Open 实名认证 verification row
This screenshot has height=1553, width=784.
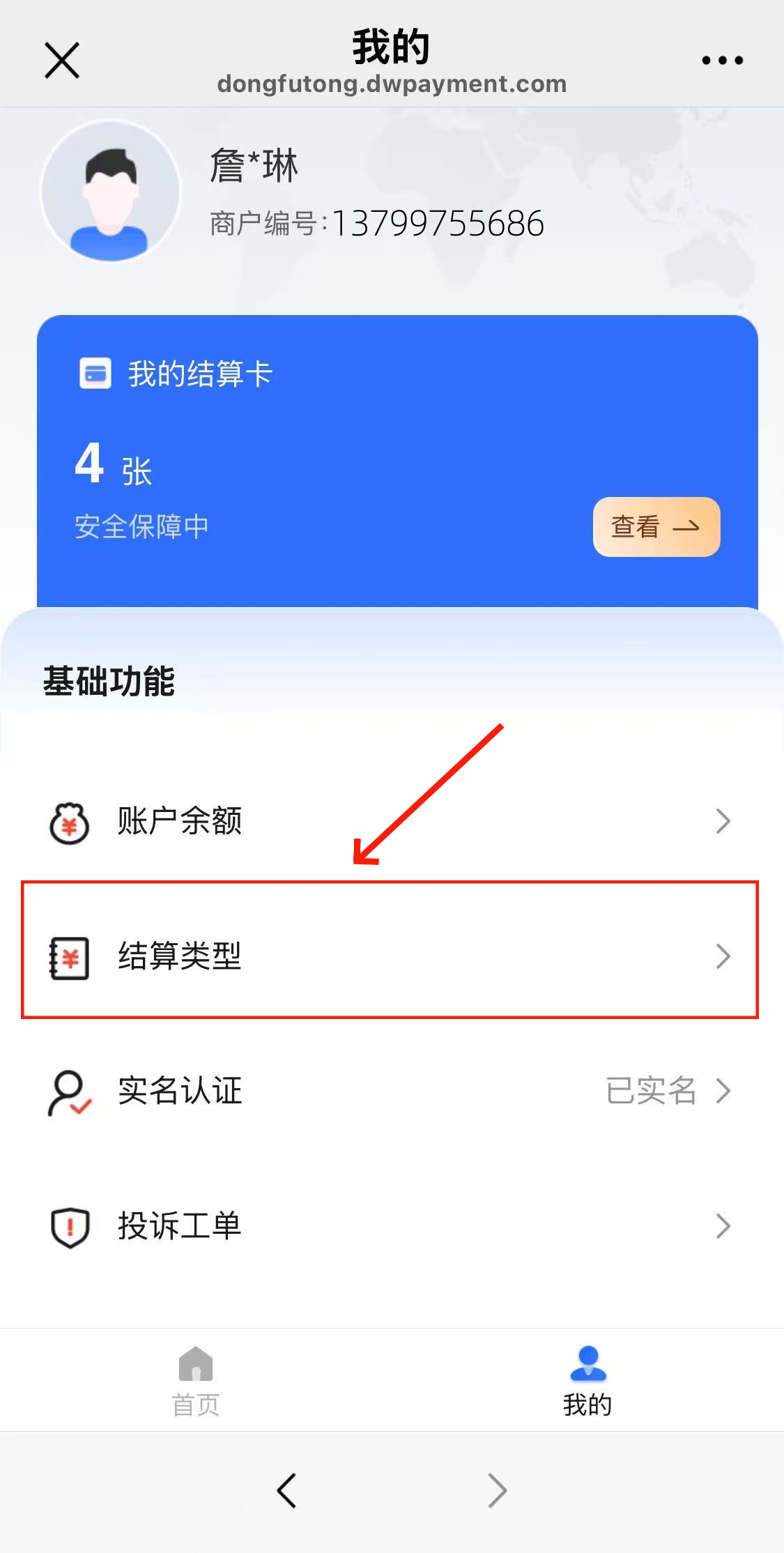[x=389, y=1091]
